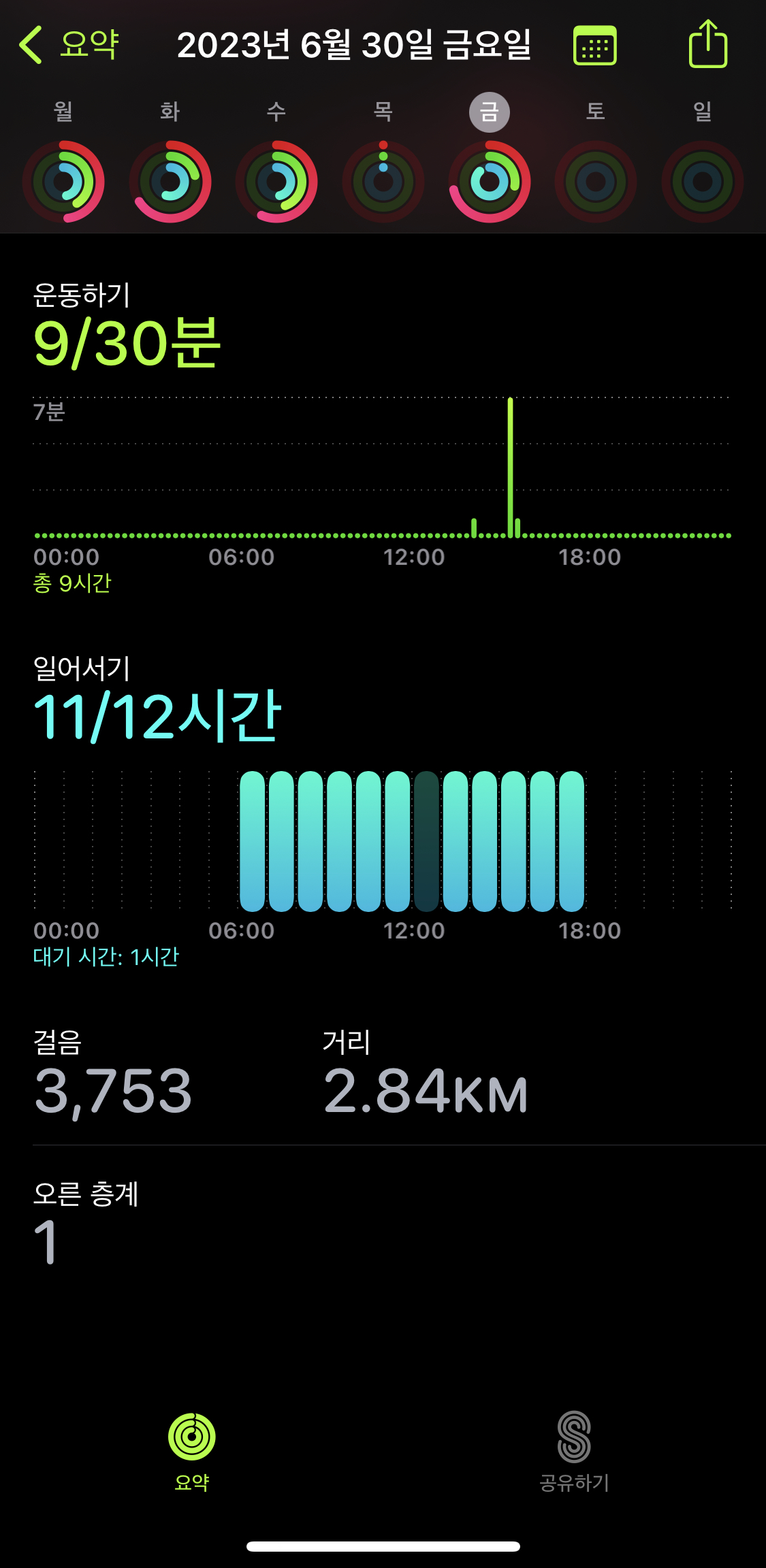Switch to the 공유하기 tab
766x1568 pixels.
(574, 1451)
